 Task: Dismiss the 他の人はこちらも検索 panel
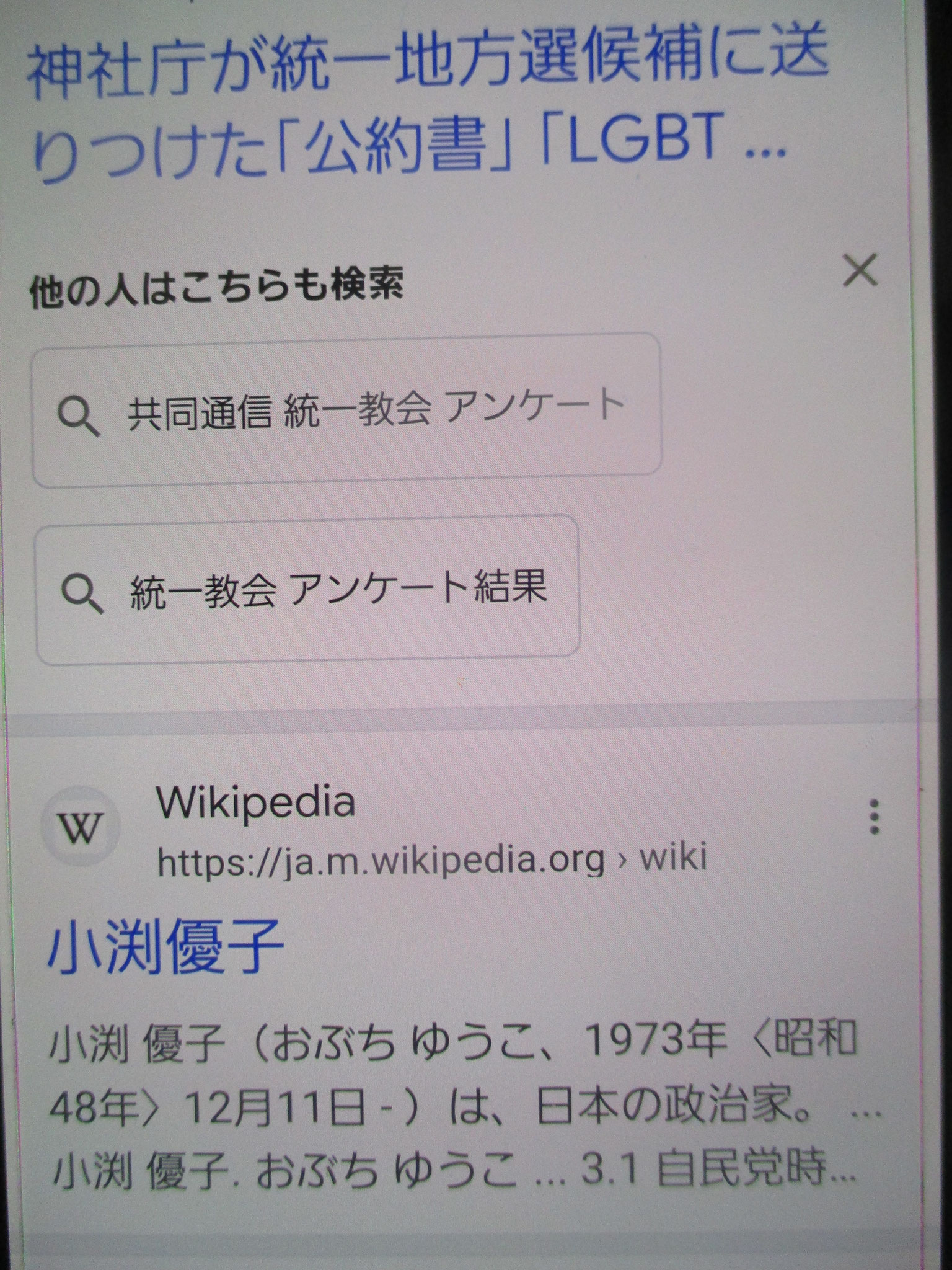tap(860, 270)
